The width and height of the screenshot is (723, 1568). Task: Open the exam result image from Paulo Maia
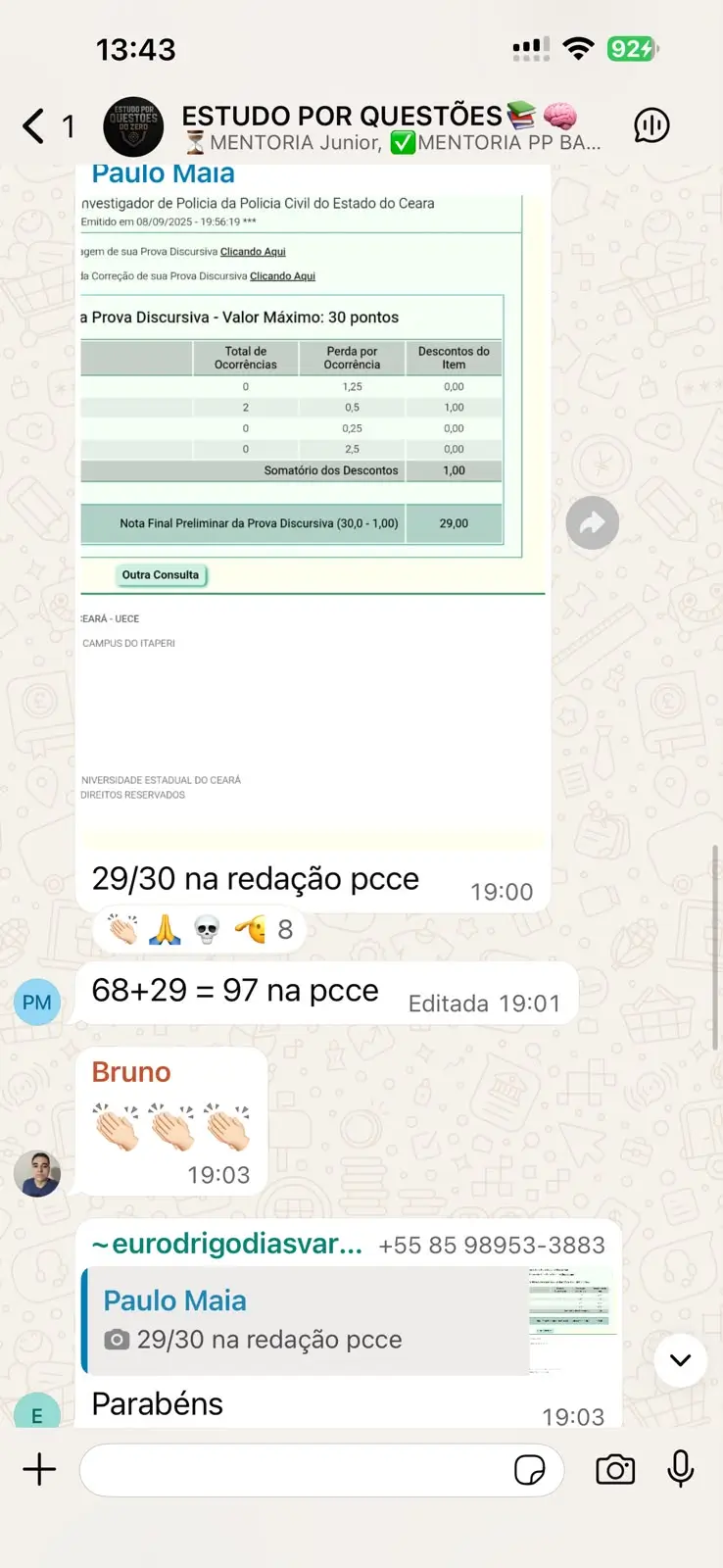click(313, 507)
